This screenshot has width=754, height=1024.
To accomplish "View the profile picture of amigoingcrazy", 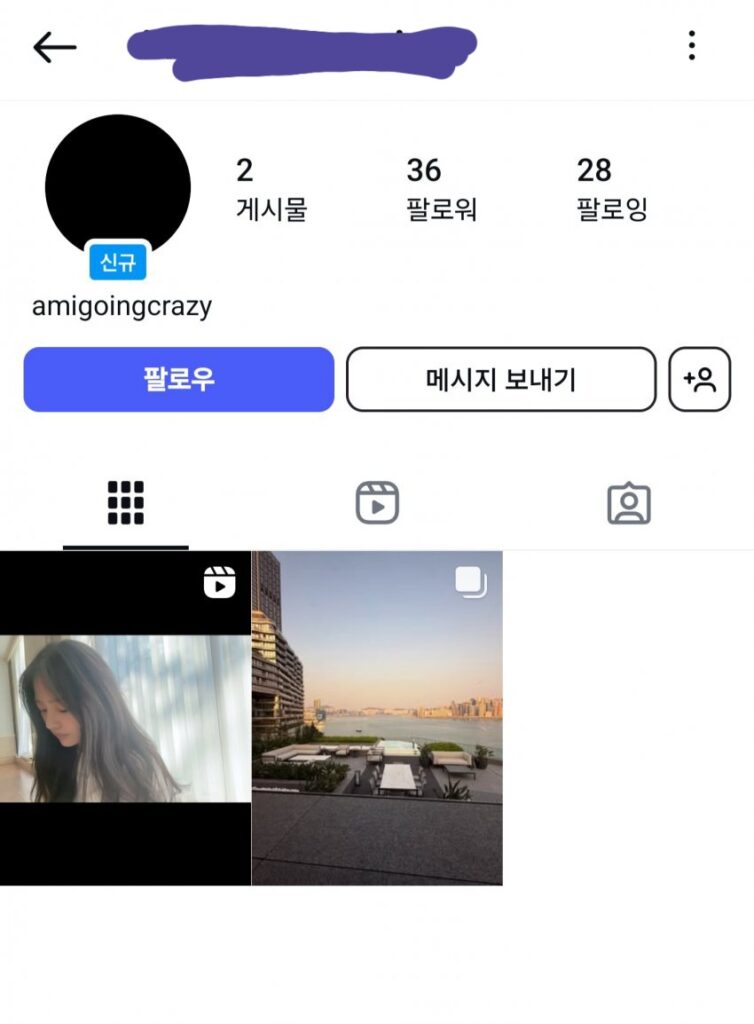I will (118, 187).
